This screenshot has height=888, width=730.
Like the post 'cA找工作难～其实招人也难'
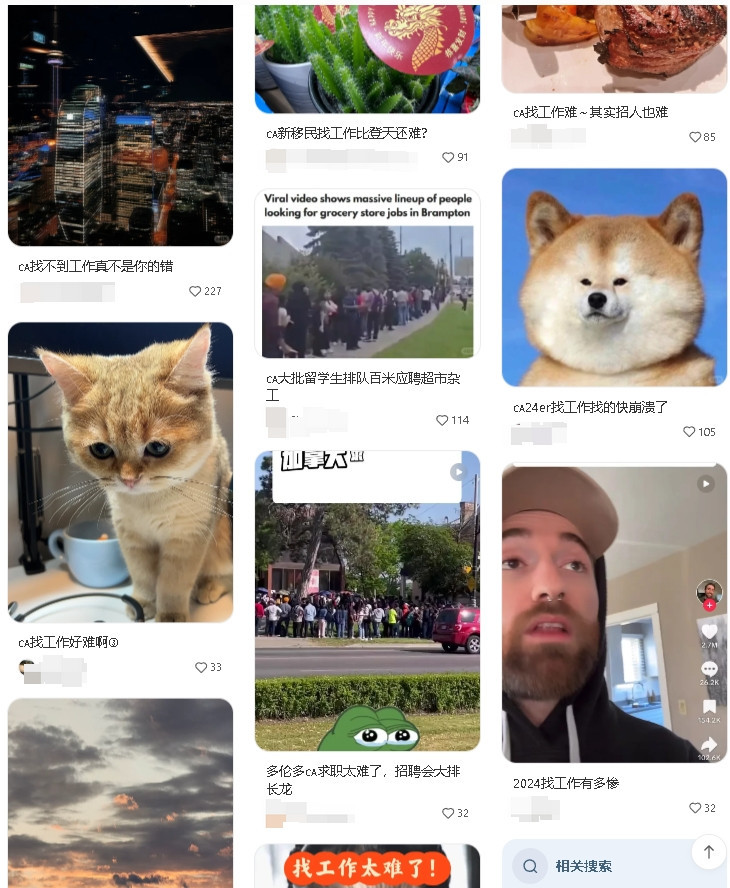pyautogui.click(x=695, y=137)
